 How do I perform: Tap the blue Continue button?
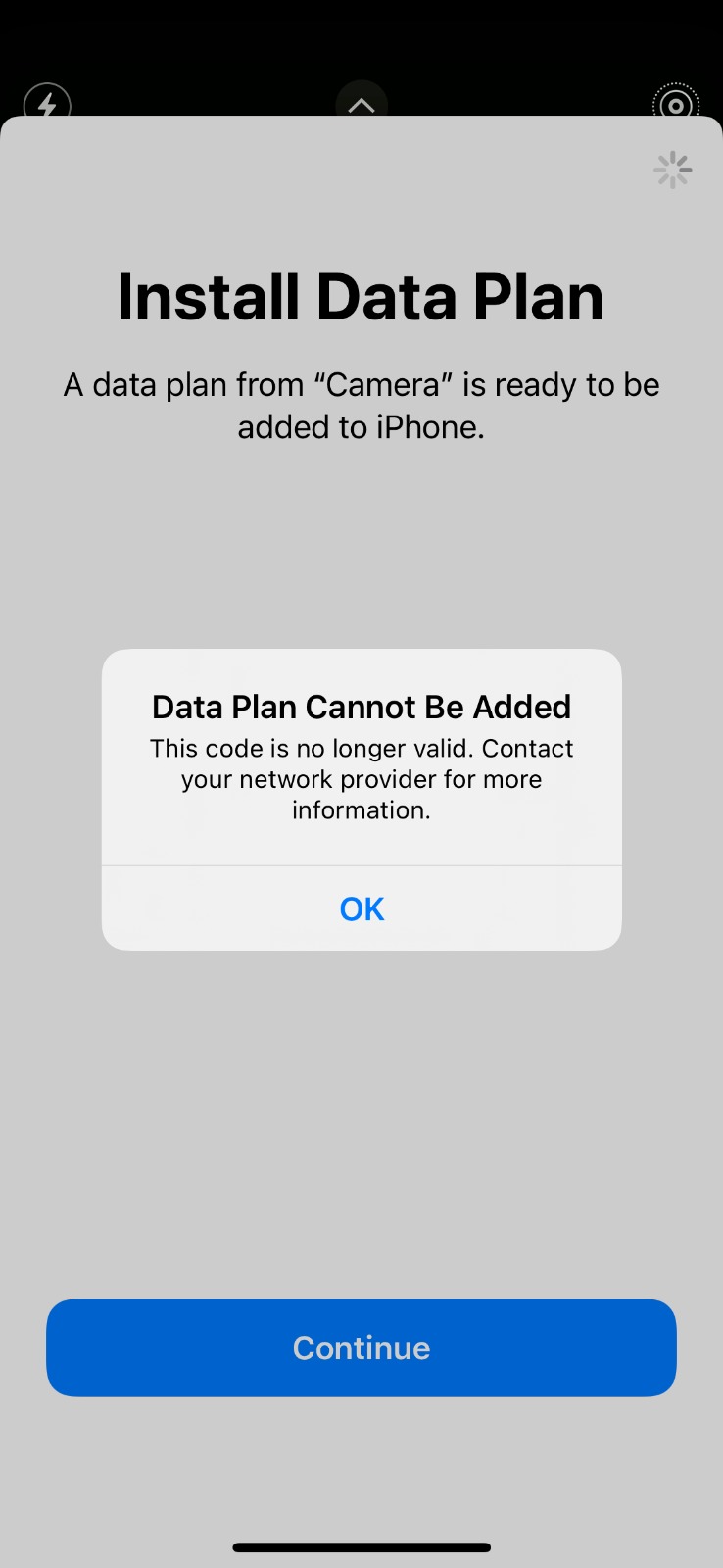pos(361,1347)
